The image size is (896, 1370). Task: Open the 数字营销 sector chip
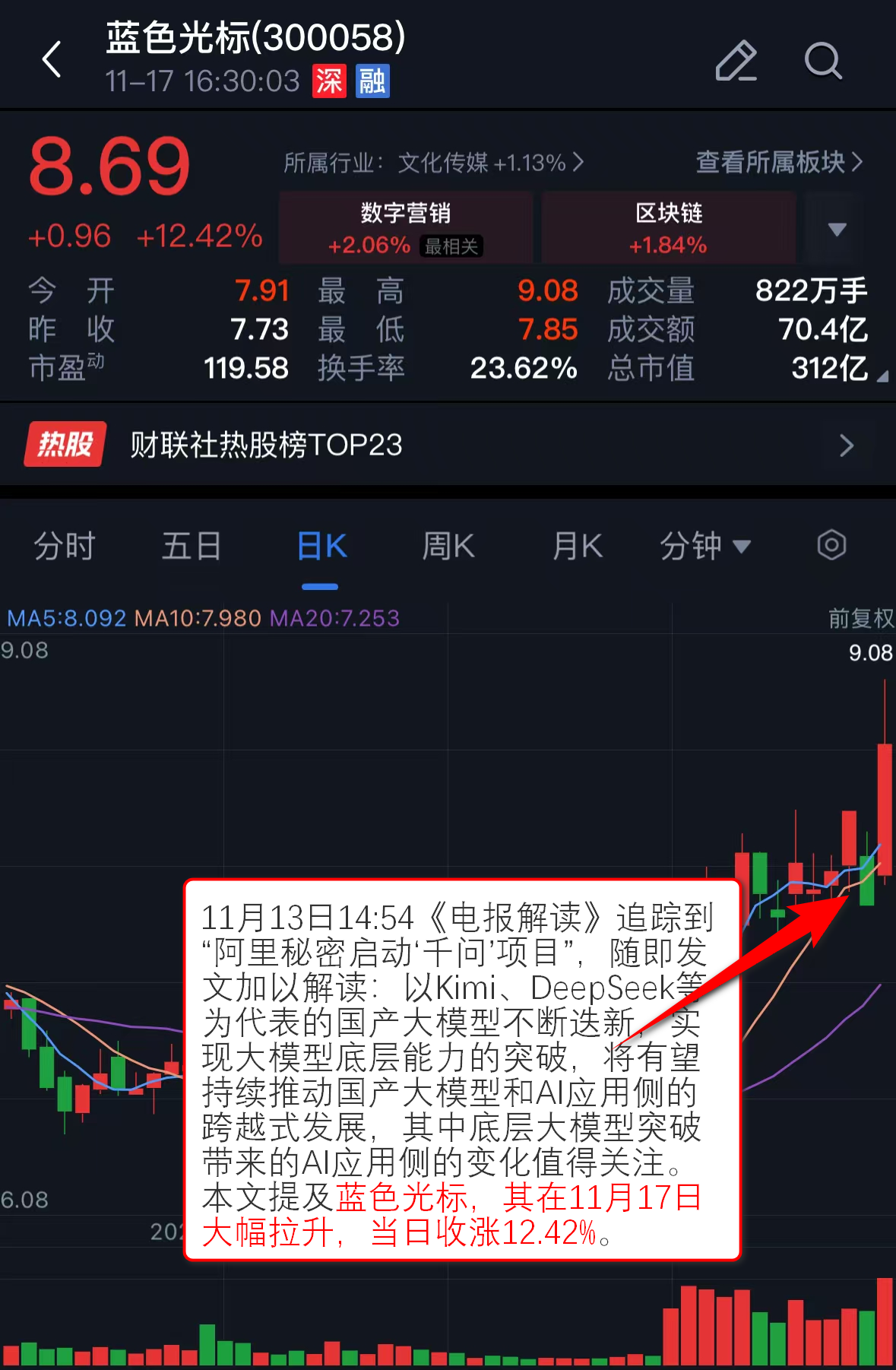(x=406, y=227)
